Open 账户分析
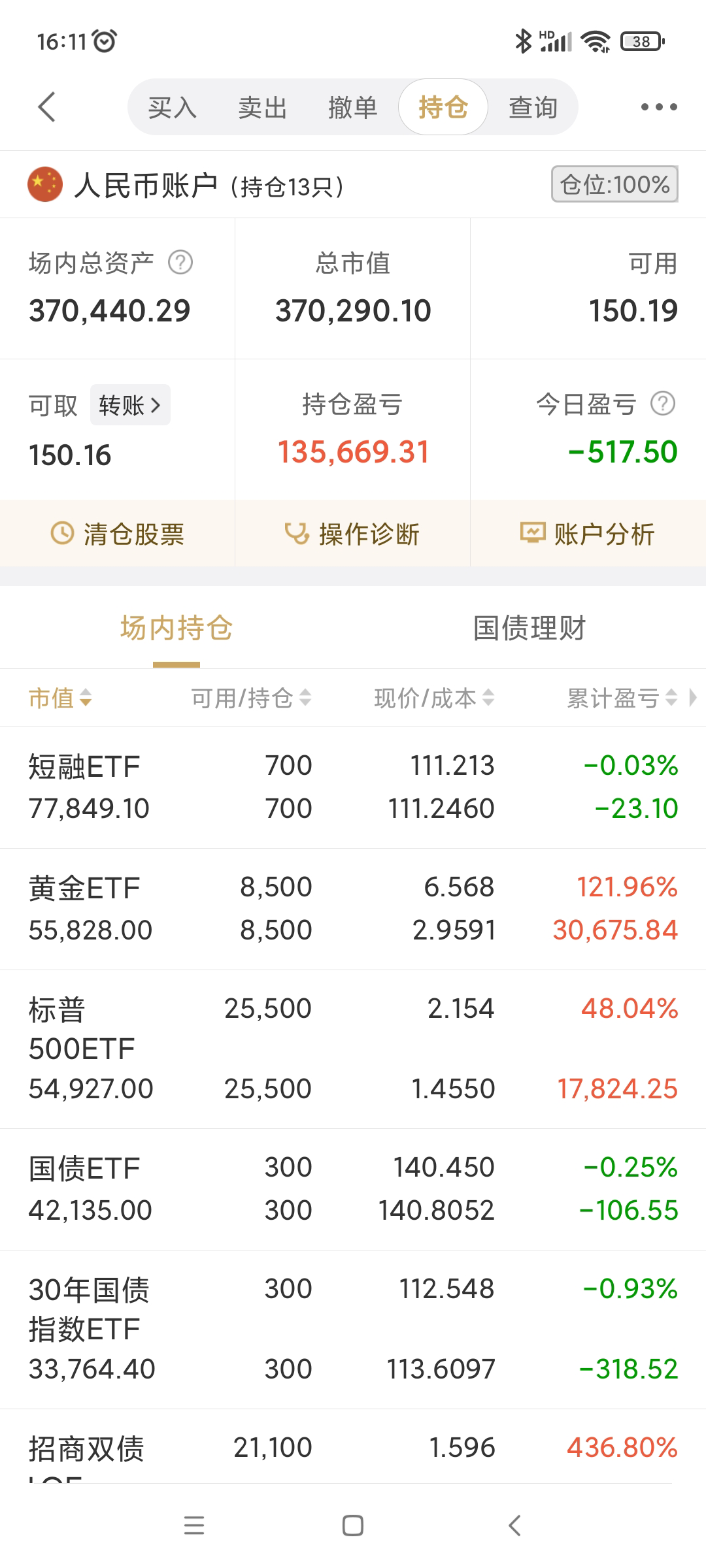 tap(588, 534)
